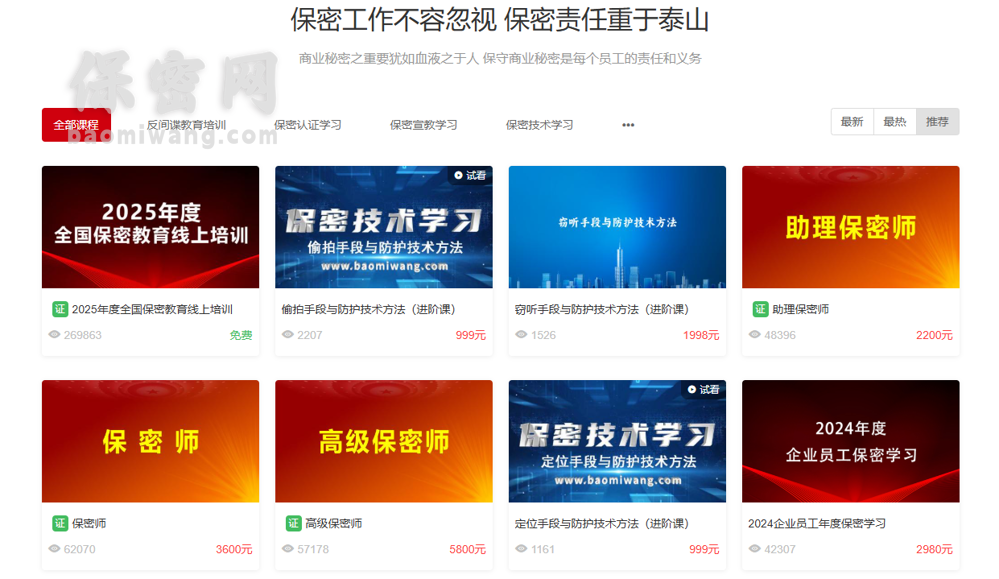Select the 全部课程 category tab
999x579 pixels.
[76, 125]
